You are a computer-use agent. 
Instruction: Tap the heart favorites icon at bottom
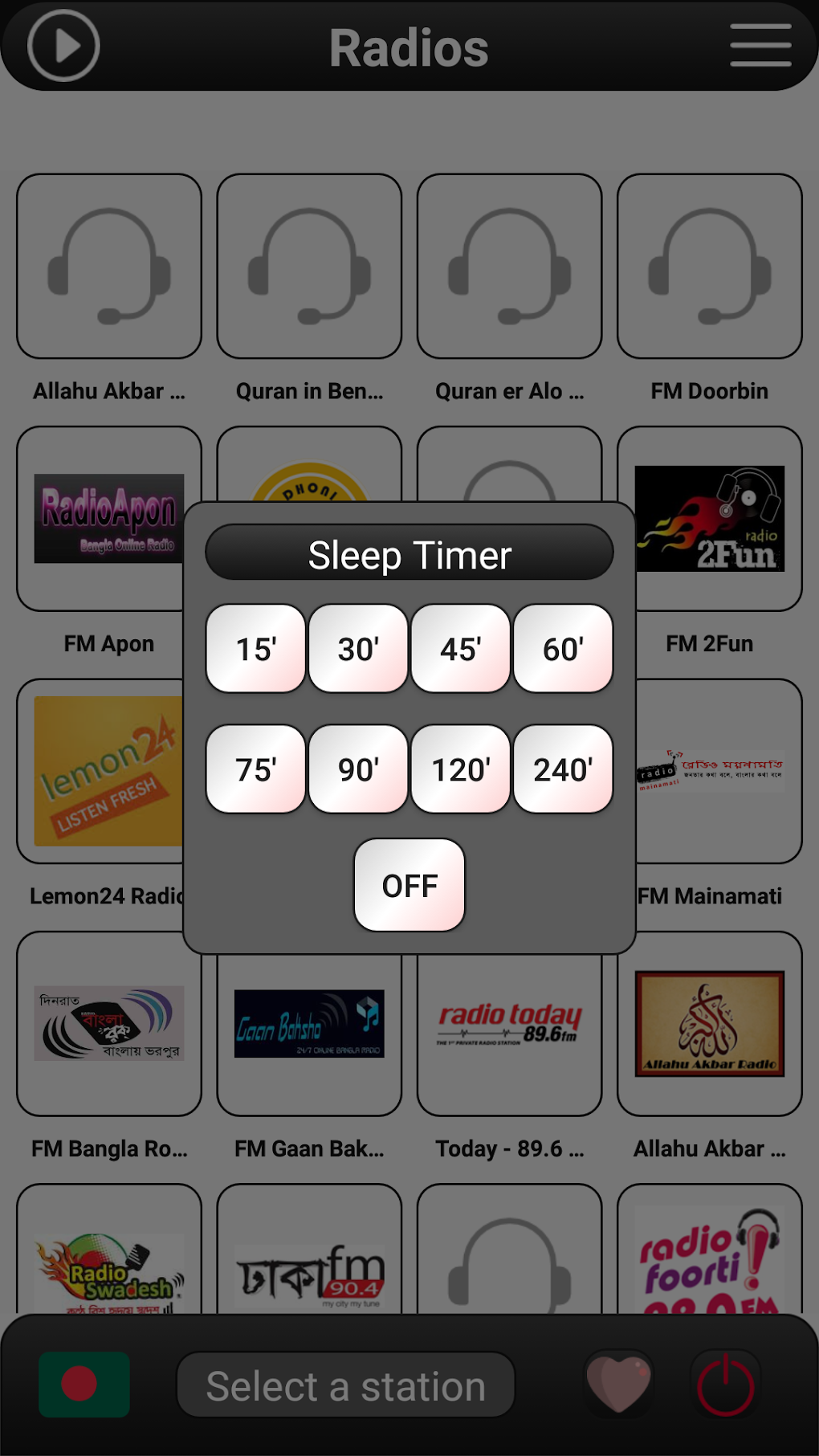tap(617, 1385)
